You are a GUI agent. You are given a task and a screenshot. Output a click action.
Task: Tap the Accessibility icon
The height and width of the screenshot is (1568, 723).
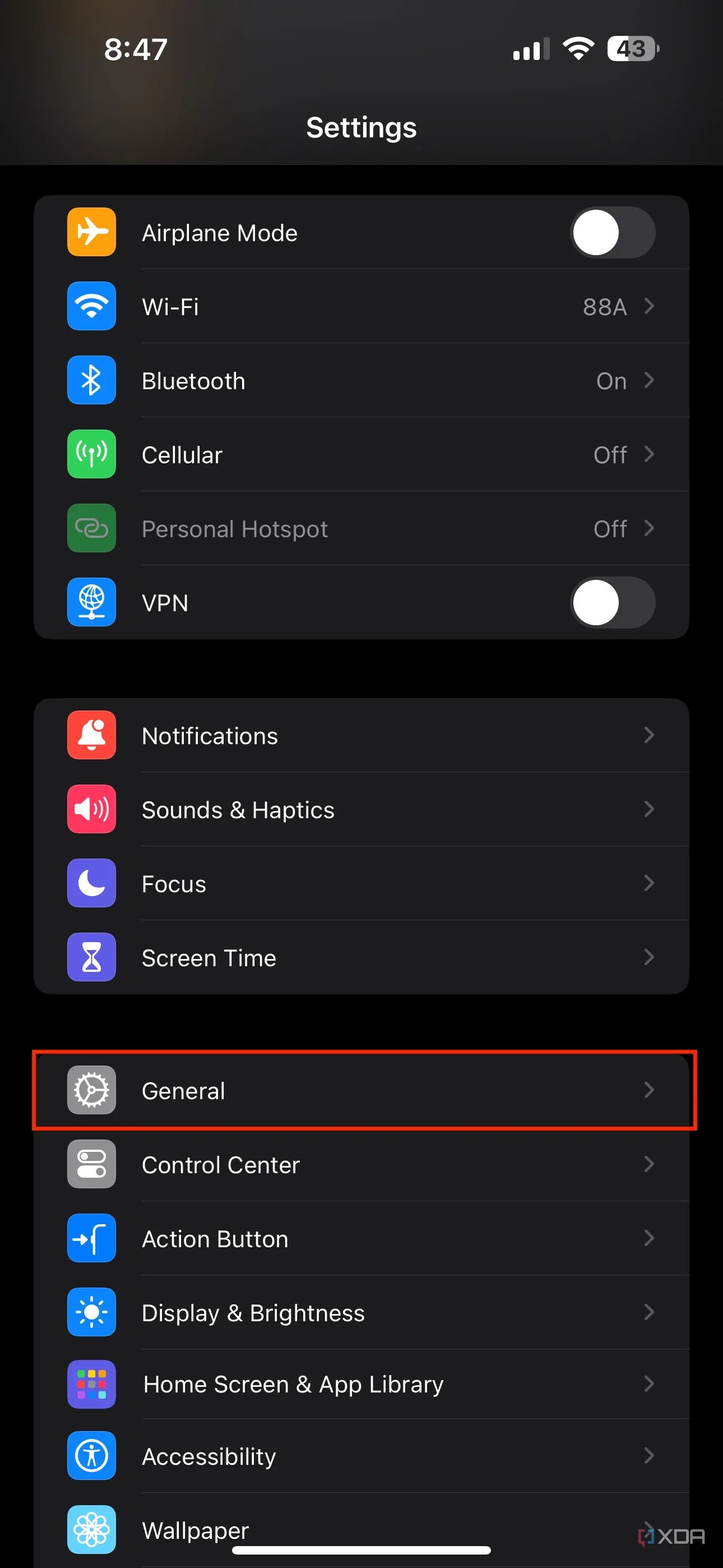point(91,1456)
